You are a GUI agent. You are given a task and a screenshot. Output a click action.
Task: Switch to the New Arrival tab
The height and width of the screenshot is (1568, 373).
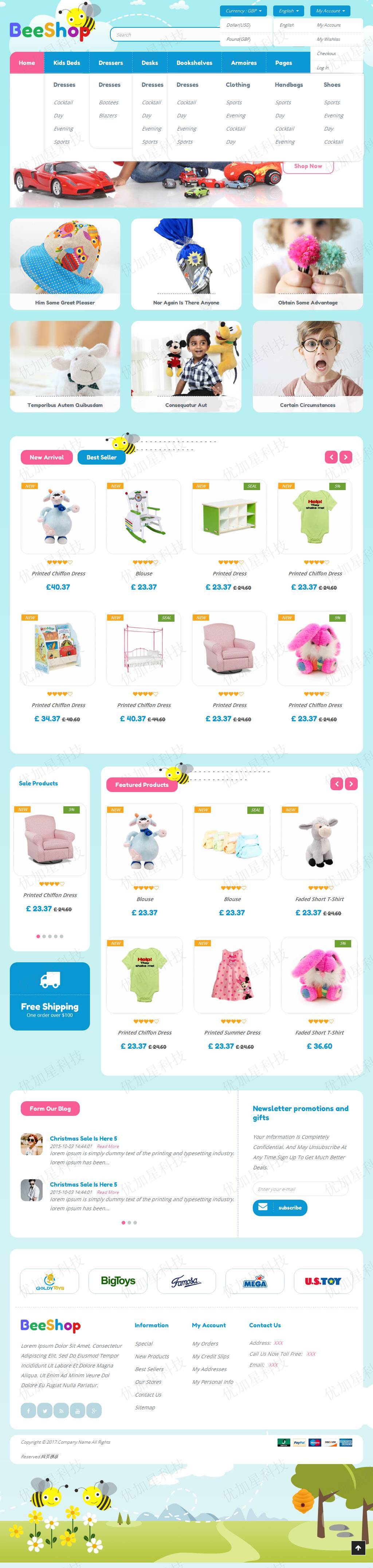pos(46,457)
